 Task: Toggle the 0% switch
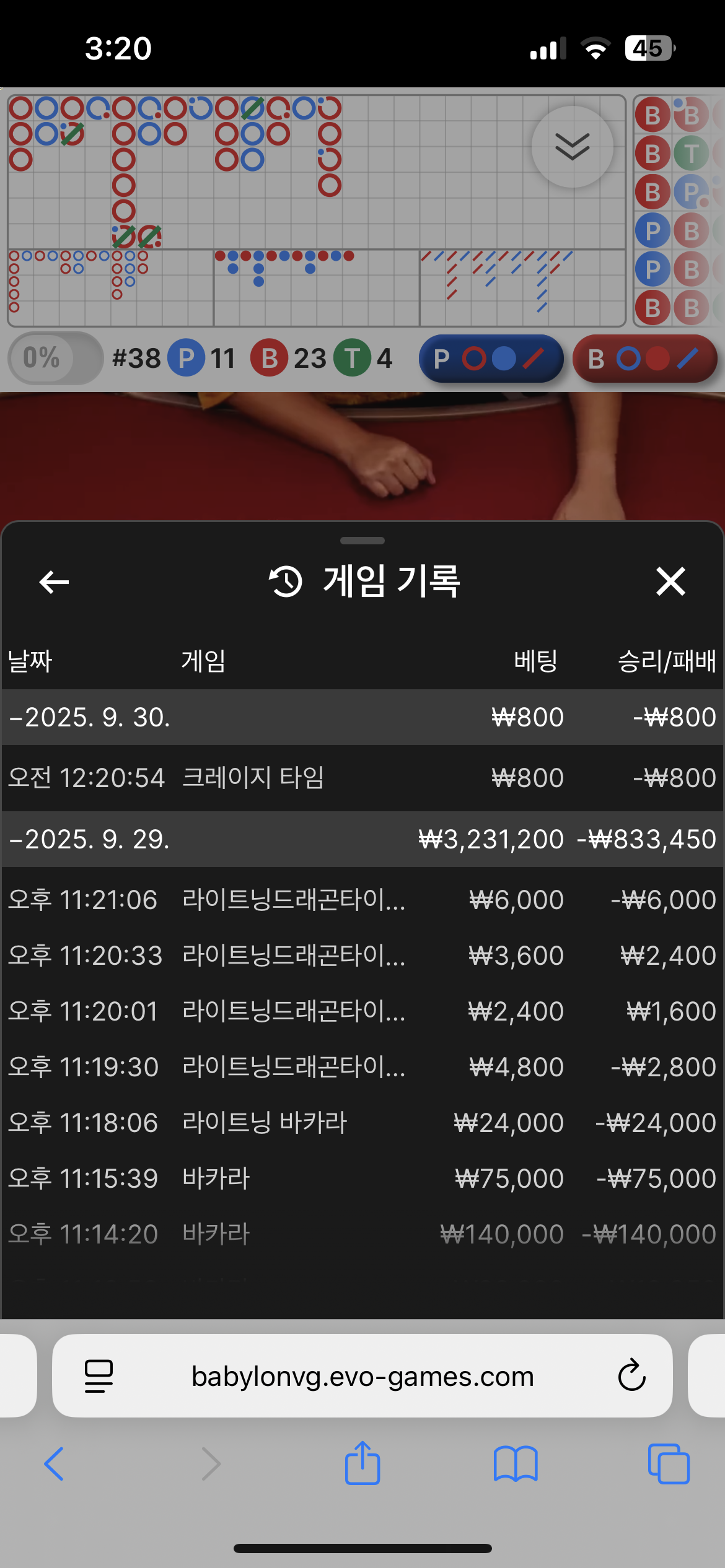coord(55,358)
